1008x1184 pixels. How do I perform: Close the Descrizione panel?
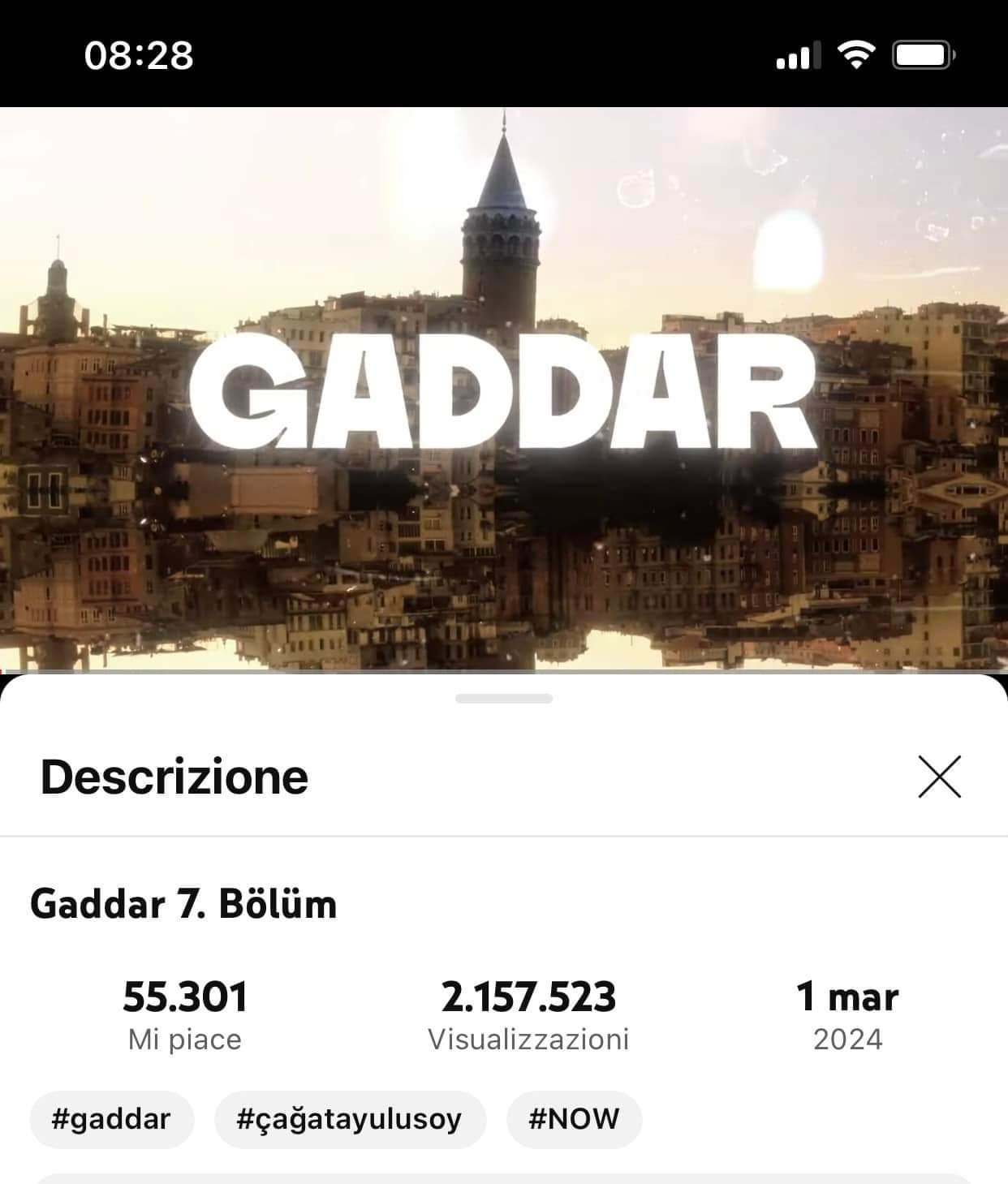click(x=939, y=777)
